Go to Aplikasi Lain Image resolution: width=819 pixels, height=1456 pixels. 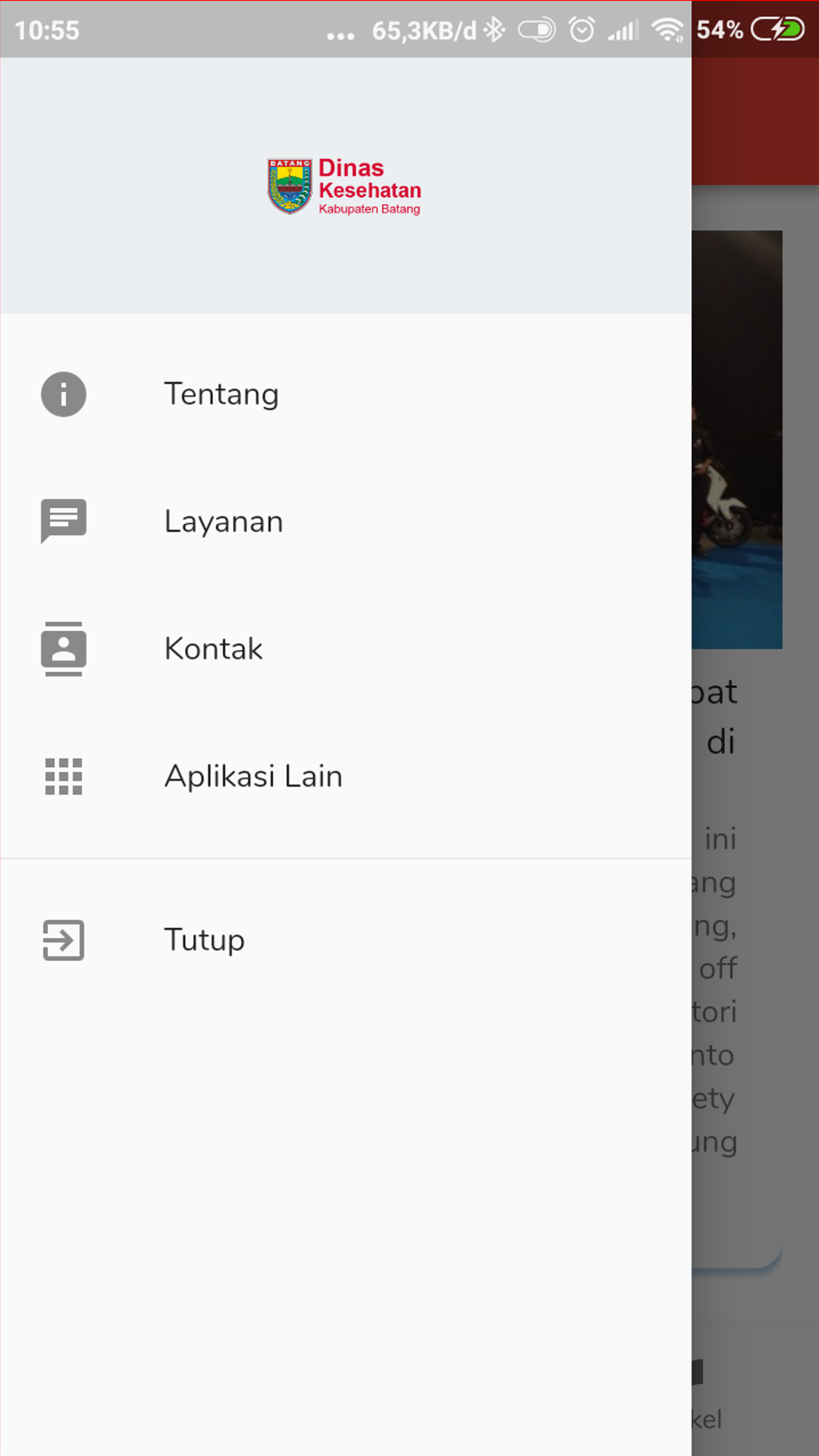click(253, 777)
